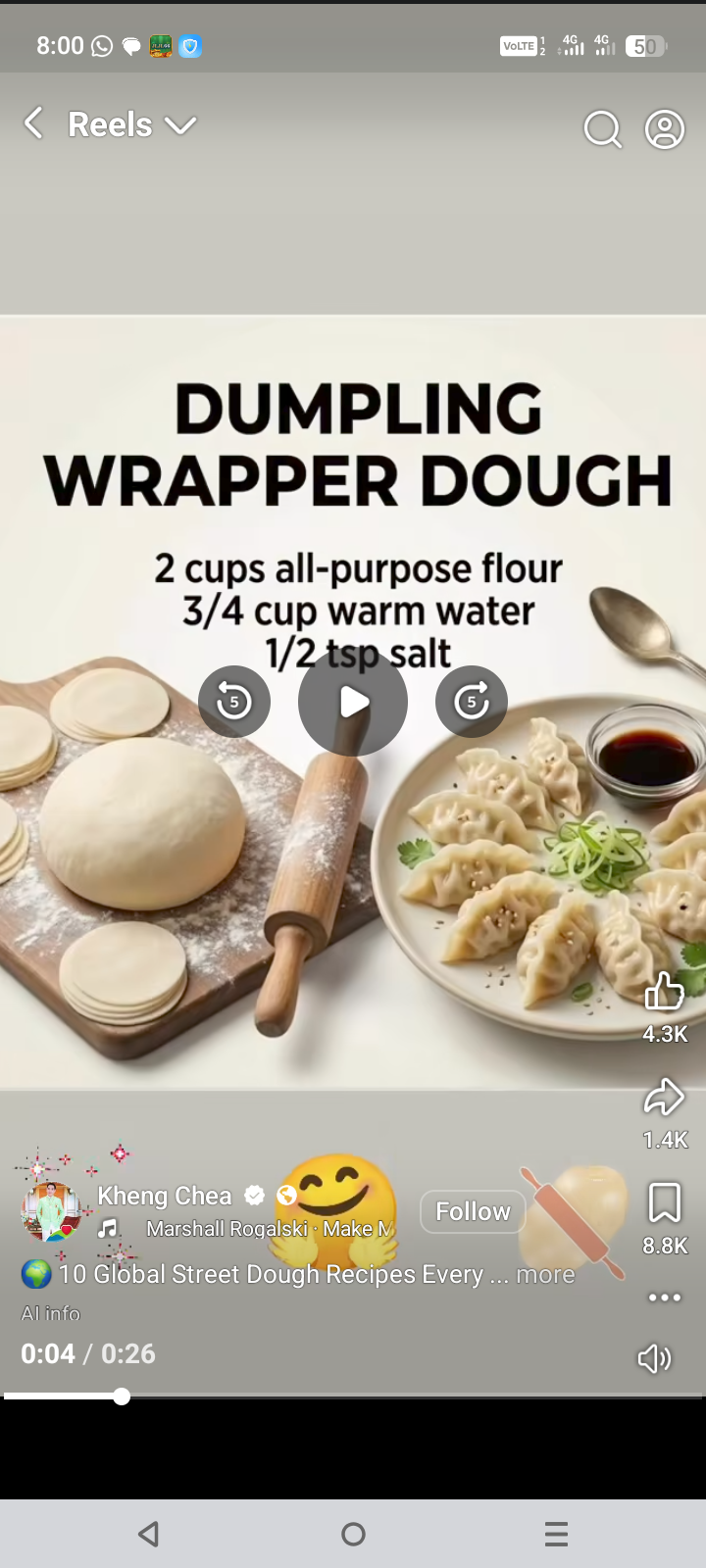Follow Kheng Chea

473,1211
